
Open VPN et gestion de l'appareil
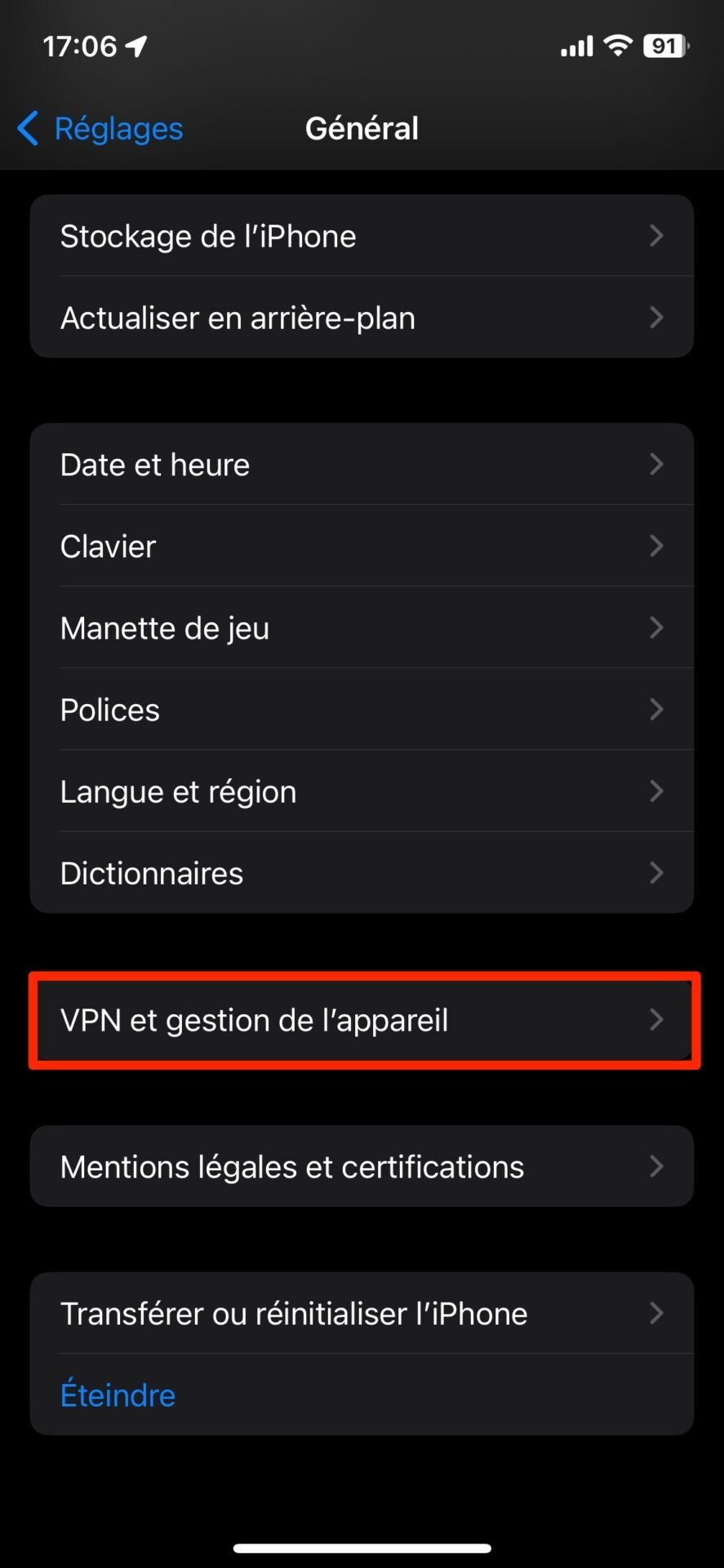click(x=362, y=1020)
